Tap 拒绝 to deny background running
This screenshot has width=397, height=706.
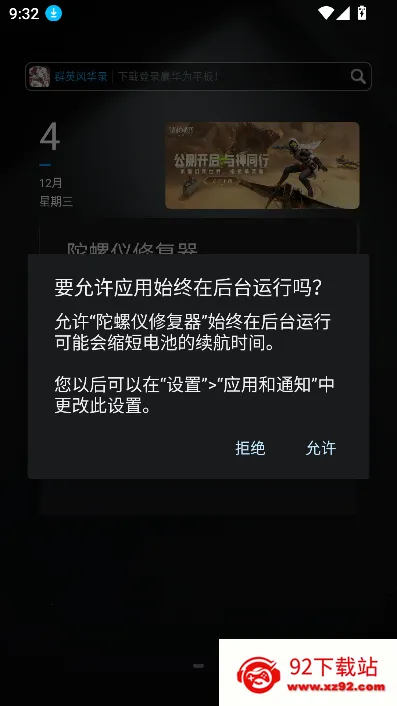[250, 448]
